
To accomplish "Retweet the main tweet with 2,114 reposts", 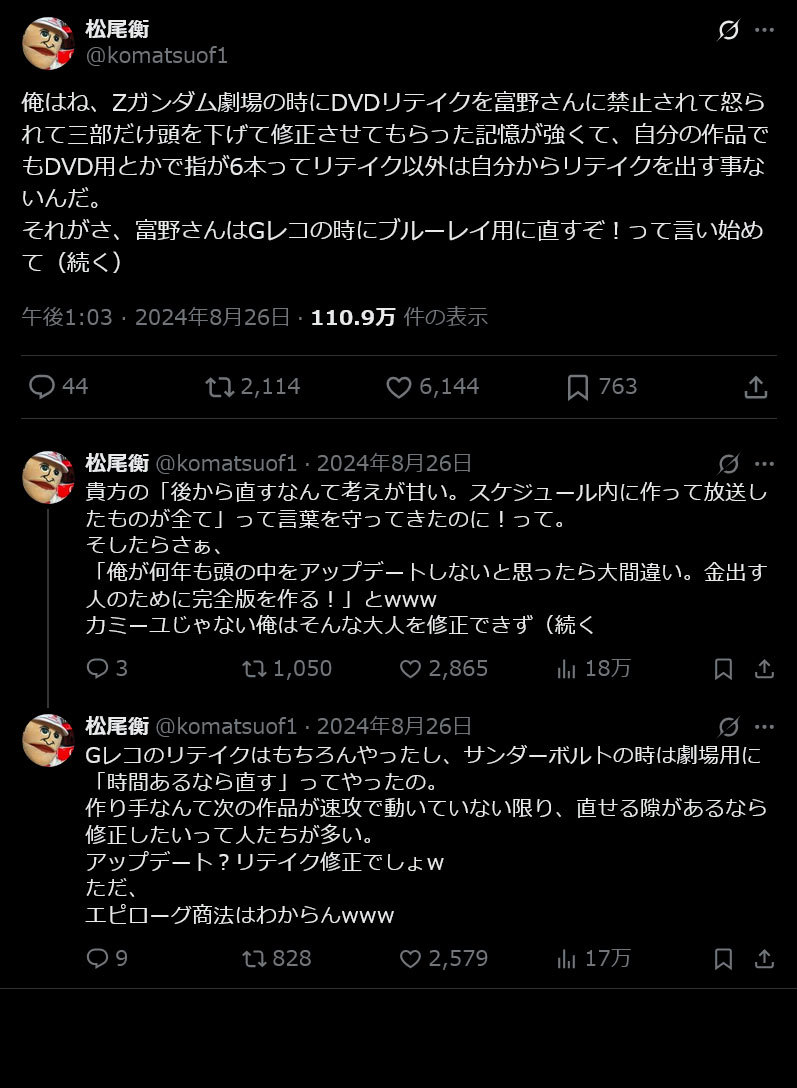I will pos(218,387).
